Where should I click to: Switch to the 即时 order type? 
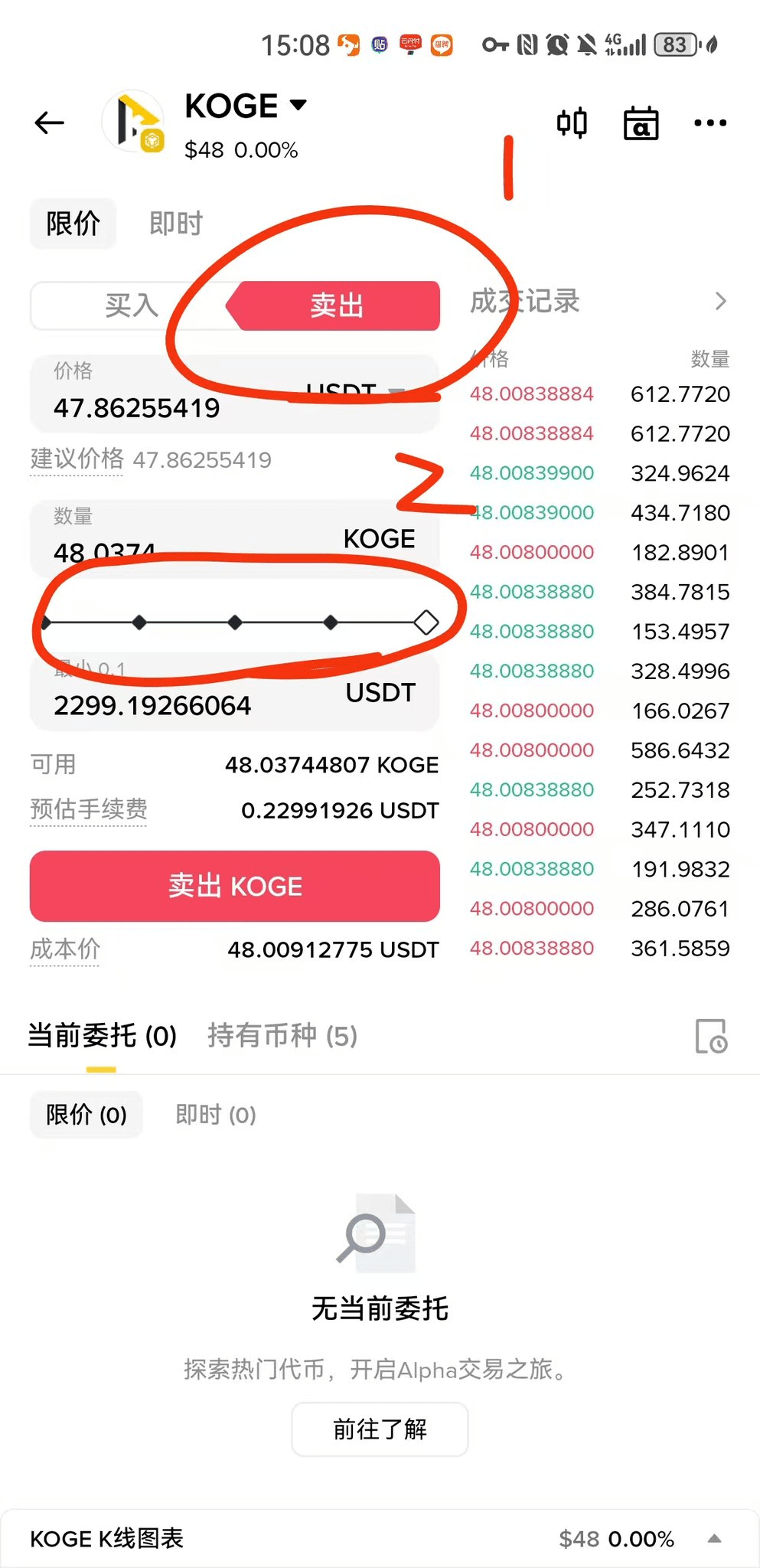click(x=176, y=224)
